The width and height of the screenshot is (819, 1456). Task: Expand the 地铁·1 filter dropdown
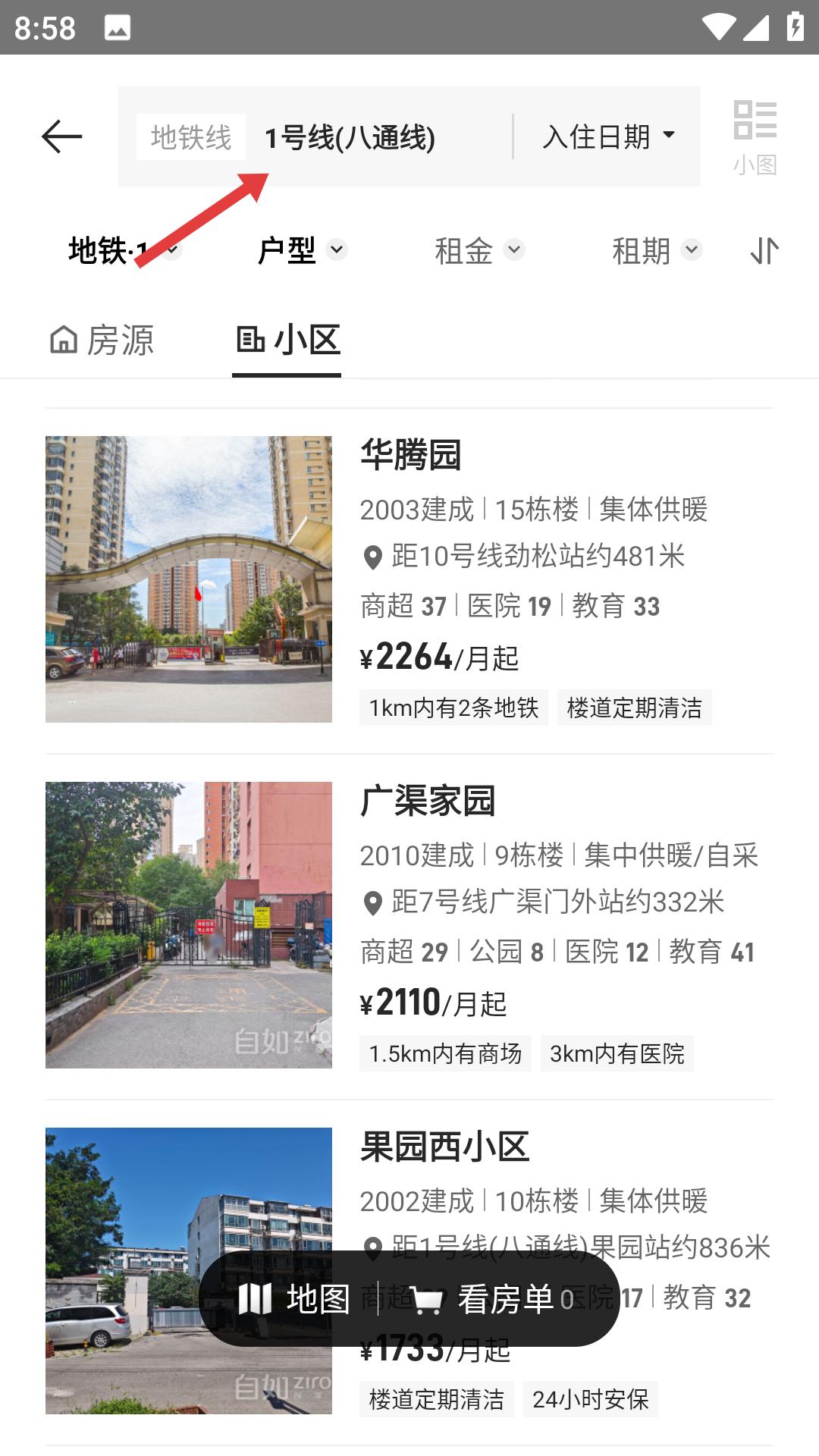click(121, 250)
